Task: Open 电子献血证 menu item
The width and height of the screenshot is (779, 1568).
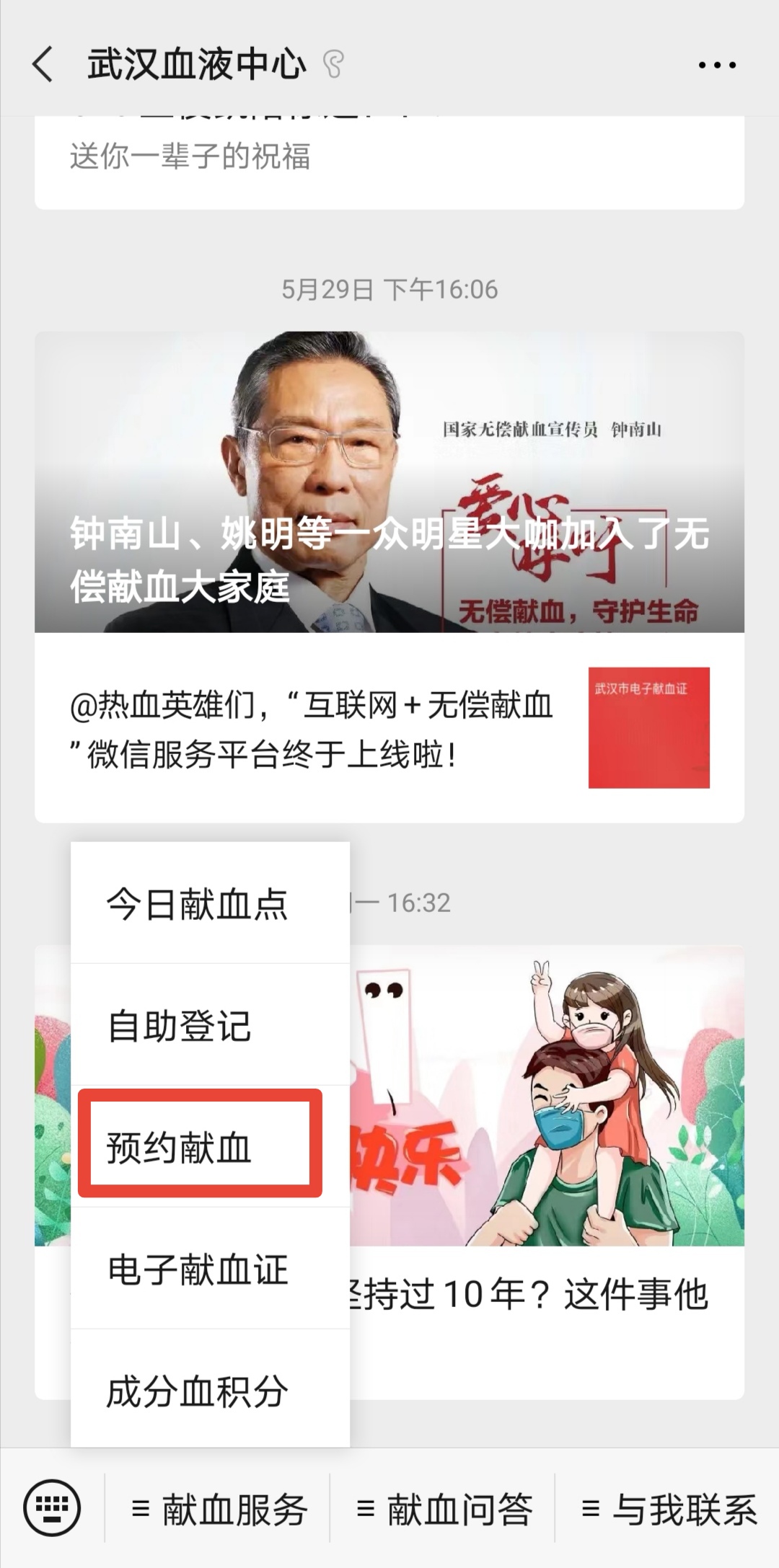Action: [x=198, y=1270]
